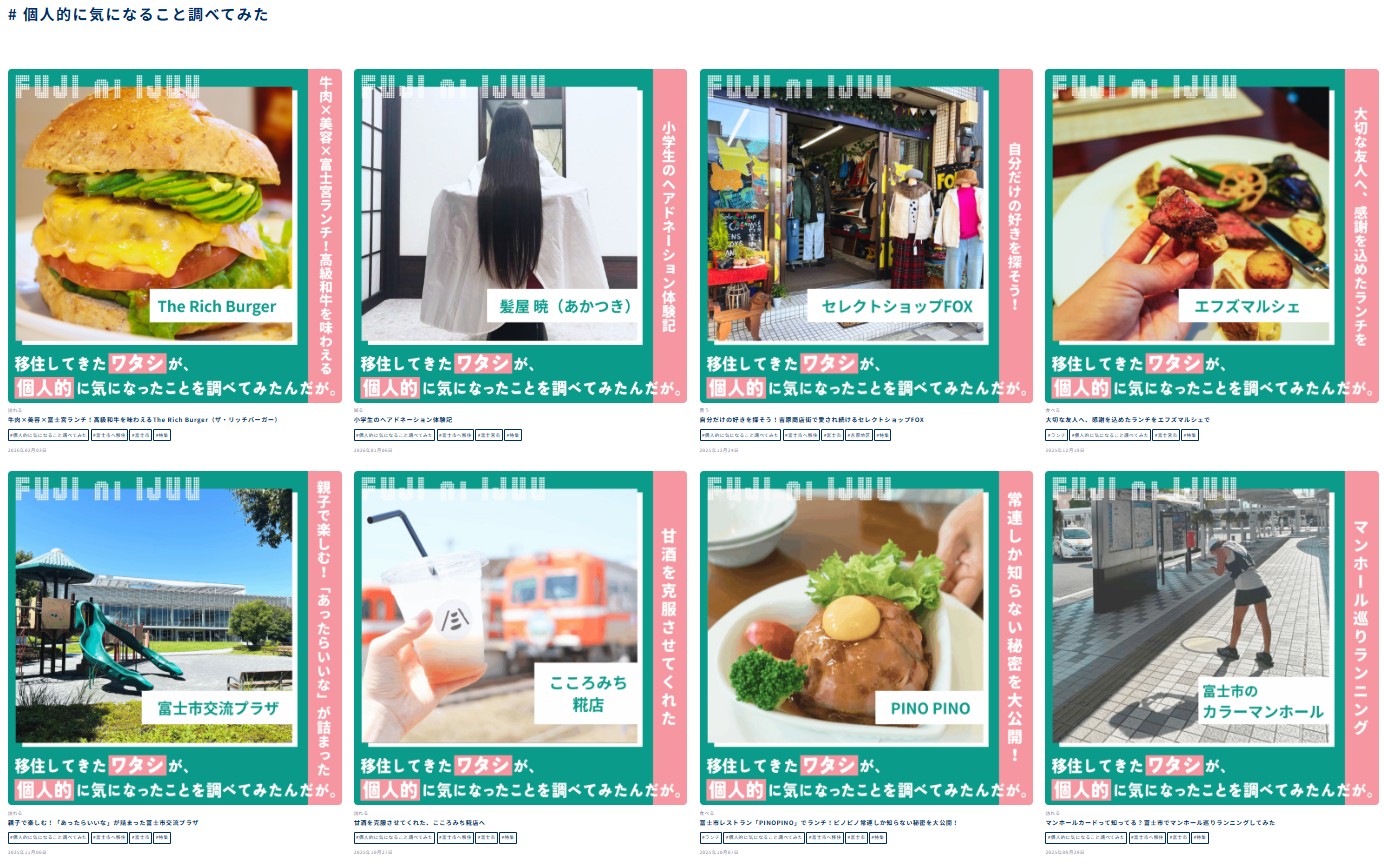The width and height of the screenshot is (1384, 864).
Task: Open the カラーマンホール running article
Action: pyautogui.click(x=1211, y=637)
